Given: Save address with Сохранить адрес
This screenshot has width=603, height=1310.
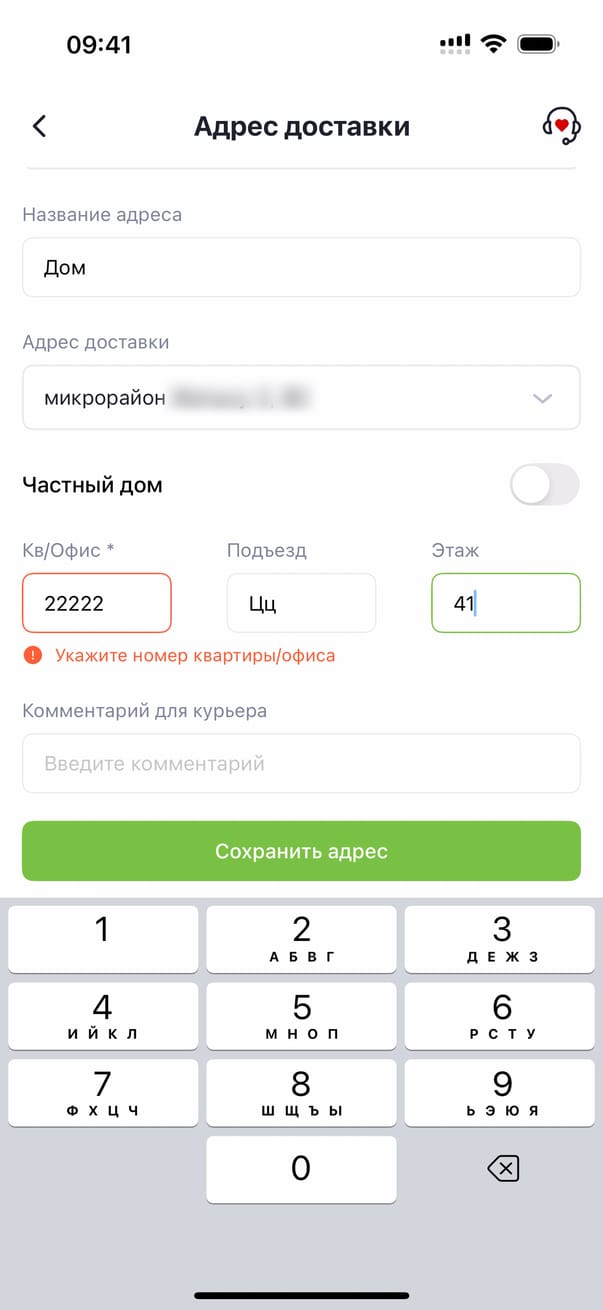Looking at the screenshot, I should pos(301,851).
